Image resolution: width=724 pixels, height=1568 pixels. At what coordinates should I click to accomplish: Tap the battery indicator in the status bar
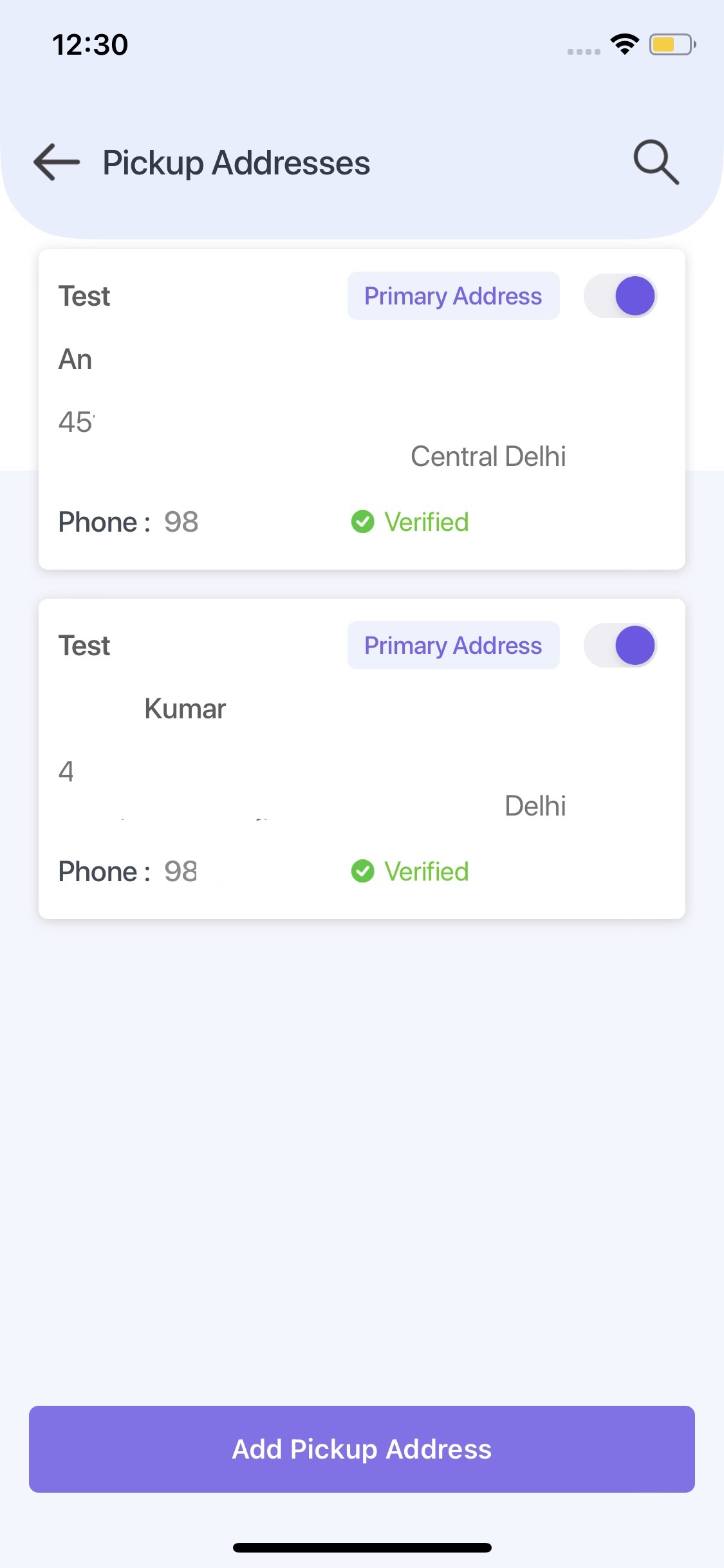coord(670,44)
